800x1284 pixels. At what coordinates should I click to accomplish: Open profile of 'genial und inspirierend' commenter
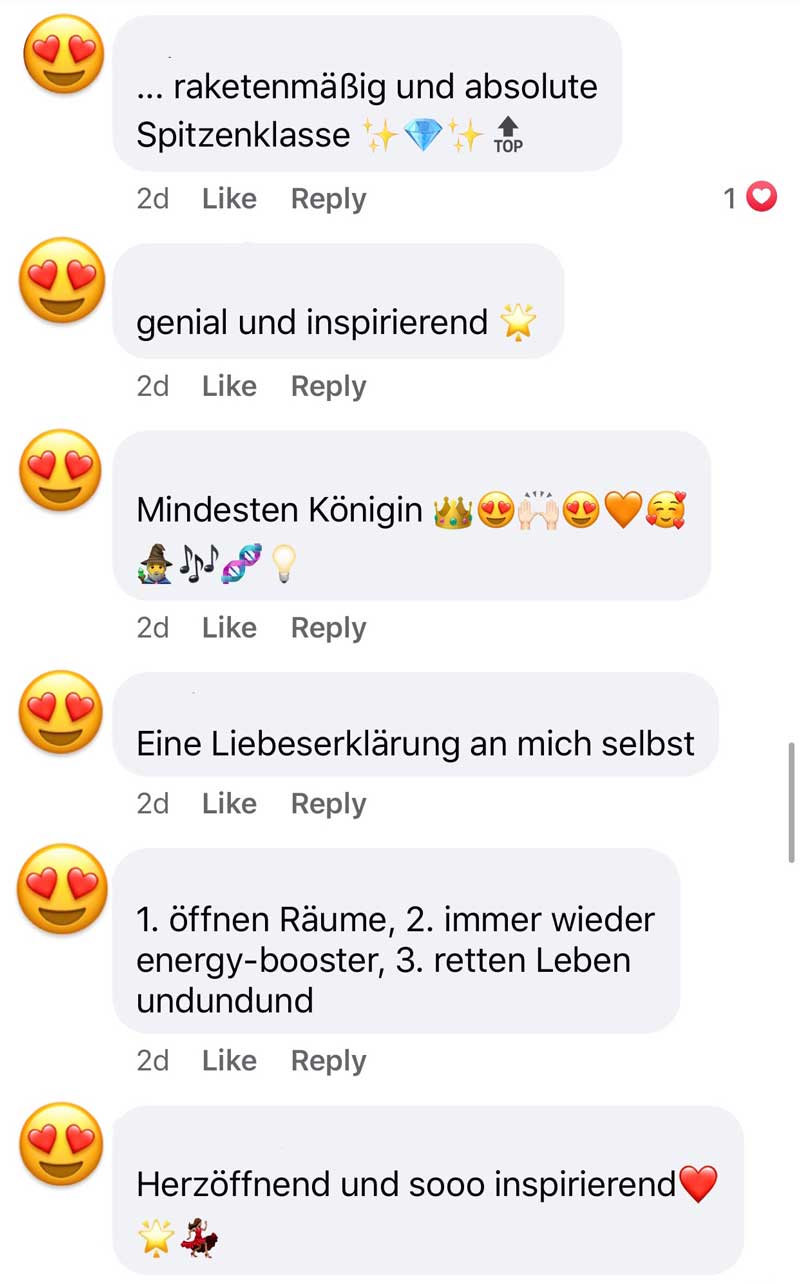click(x=62, y=280)
